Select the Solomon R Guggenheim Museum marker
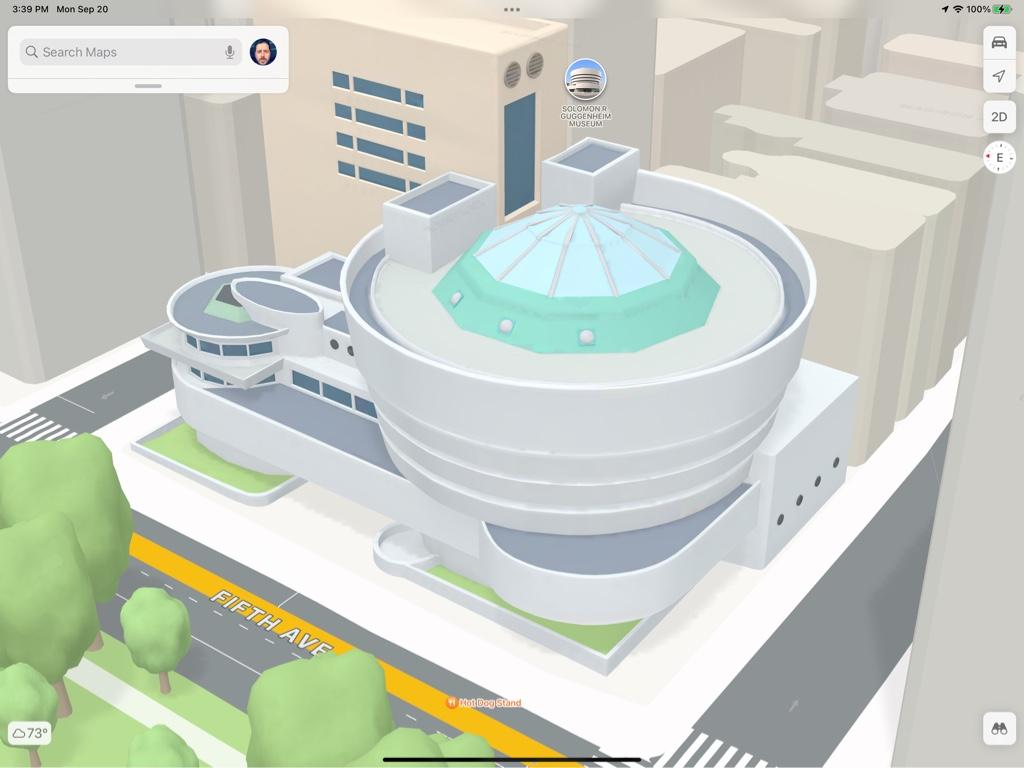The image size is (1024, 768). pyautogui.click(x=585, y=80)
